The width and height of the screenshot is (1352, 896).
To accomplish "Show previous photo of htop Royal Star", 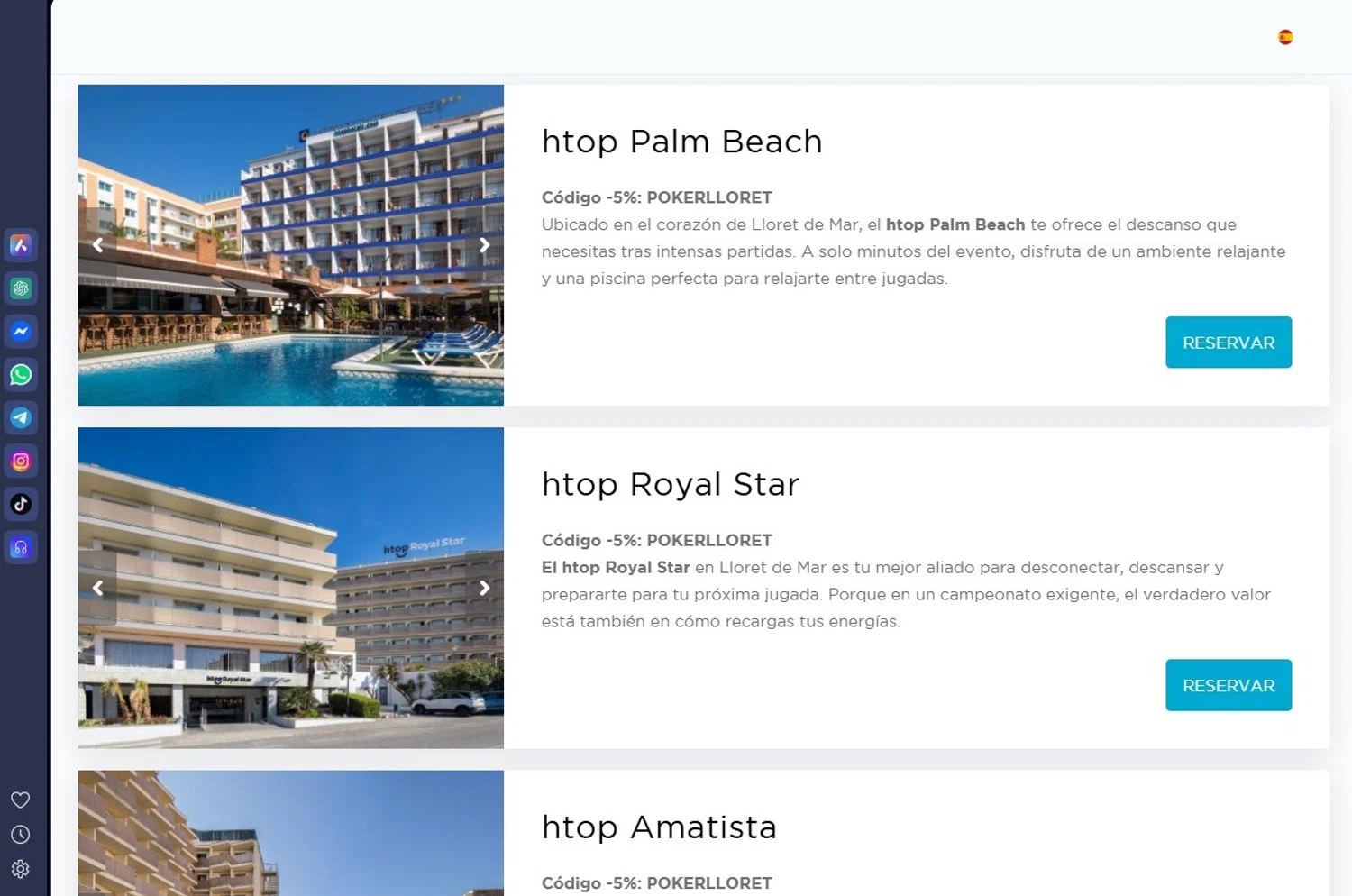I will pyautogui.click(x=97, y=588).
